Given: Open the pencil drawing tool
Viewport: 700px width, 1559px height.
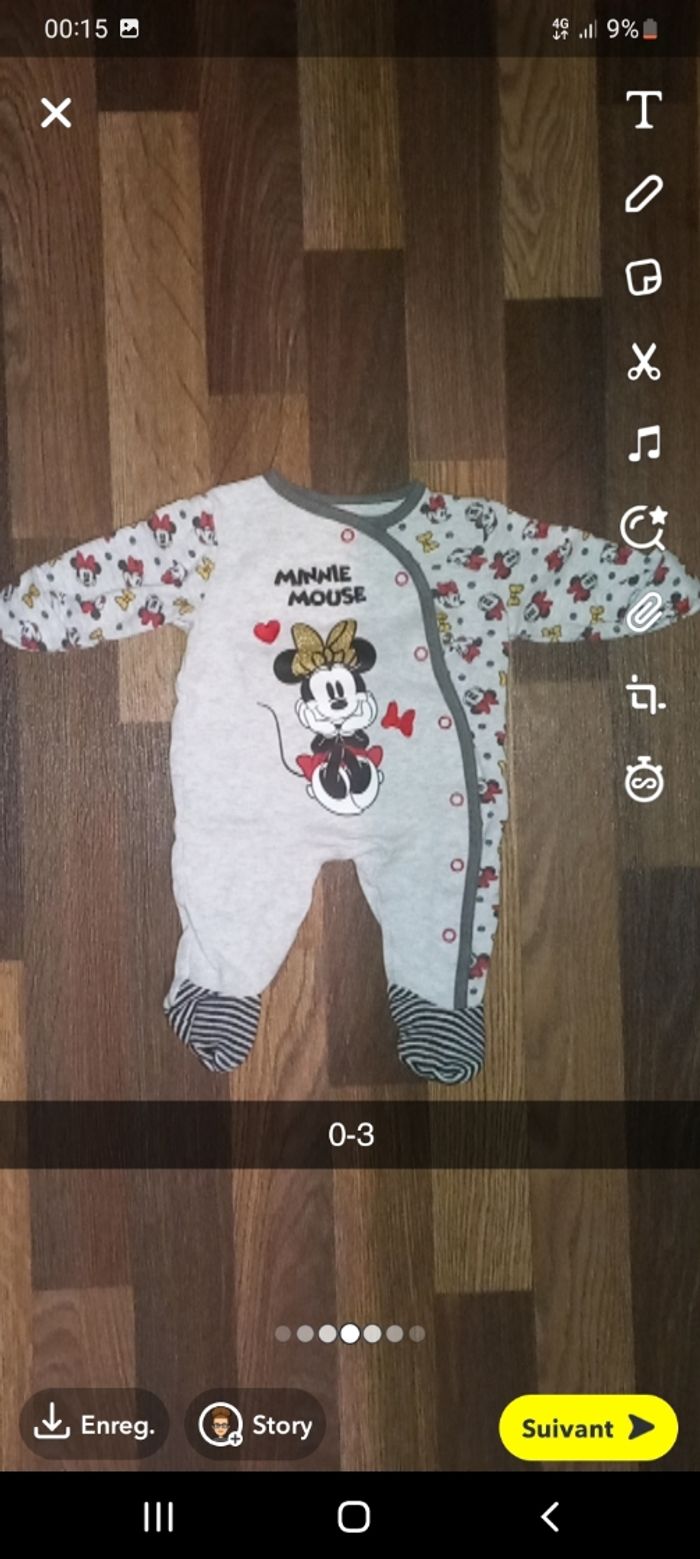Looking at the screenshot, I should coord(644,194).
